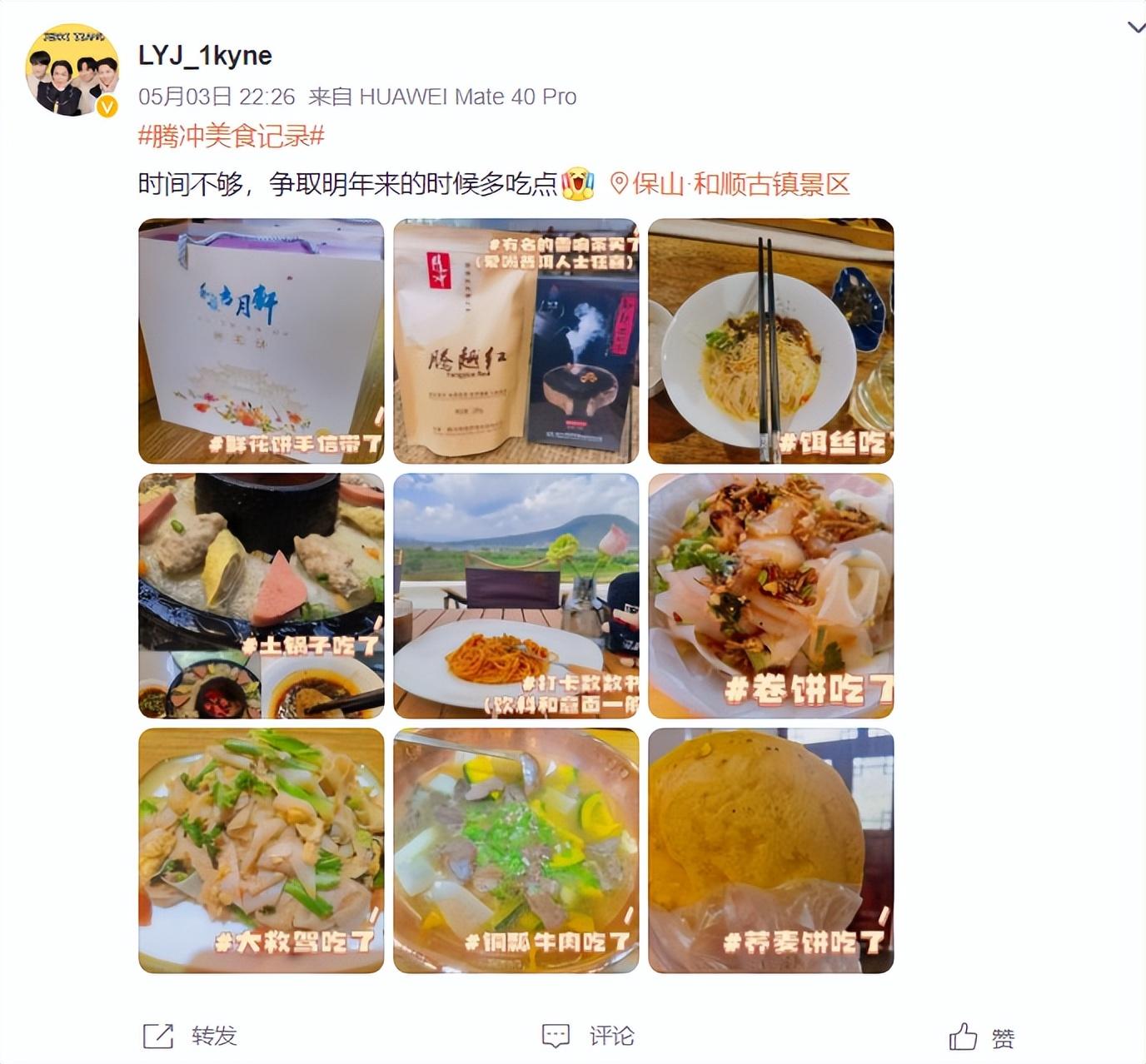View the 大救驾吃了 photo
The height and width of the screenshot is (1064, 1146).
261,850
